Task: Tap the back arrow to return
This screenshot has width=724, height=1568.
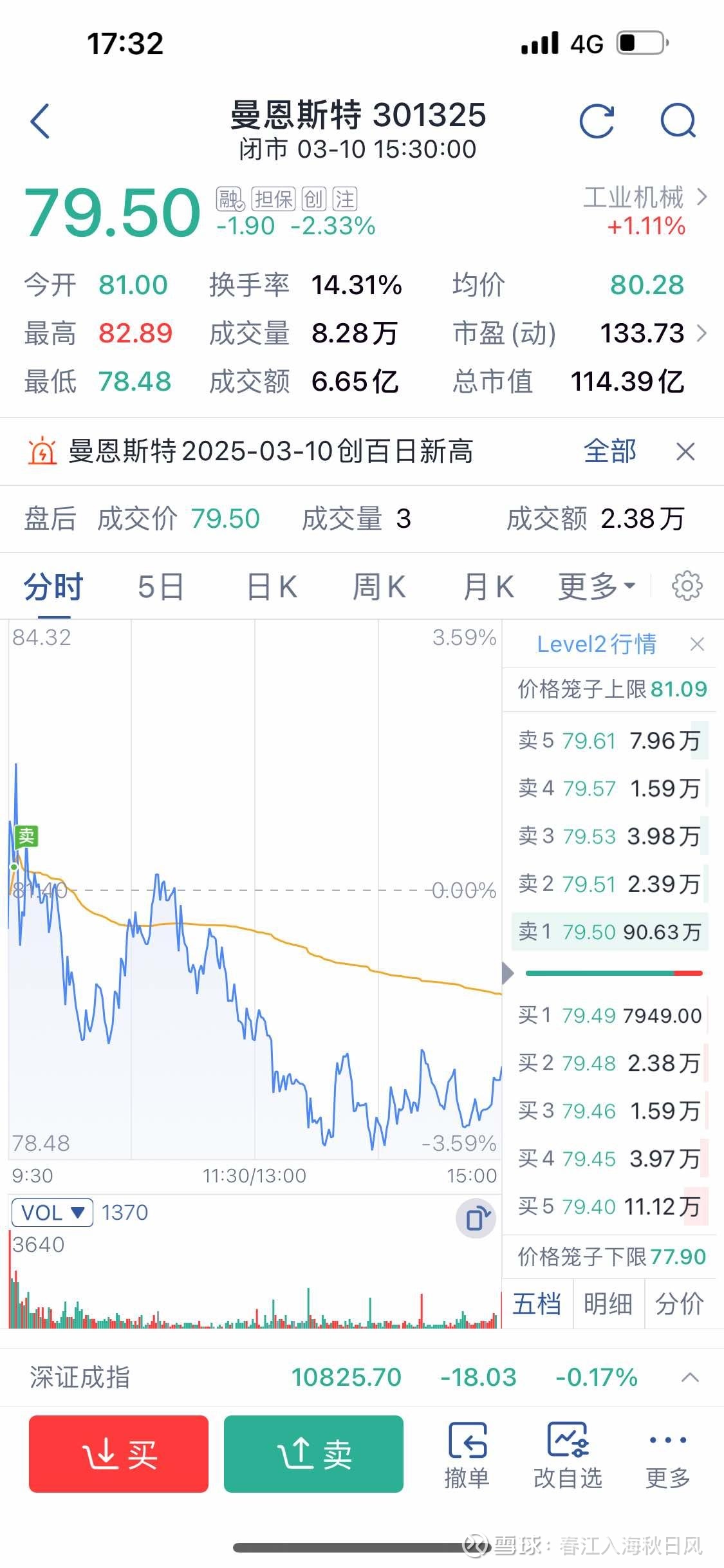Action: 40,121
